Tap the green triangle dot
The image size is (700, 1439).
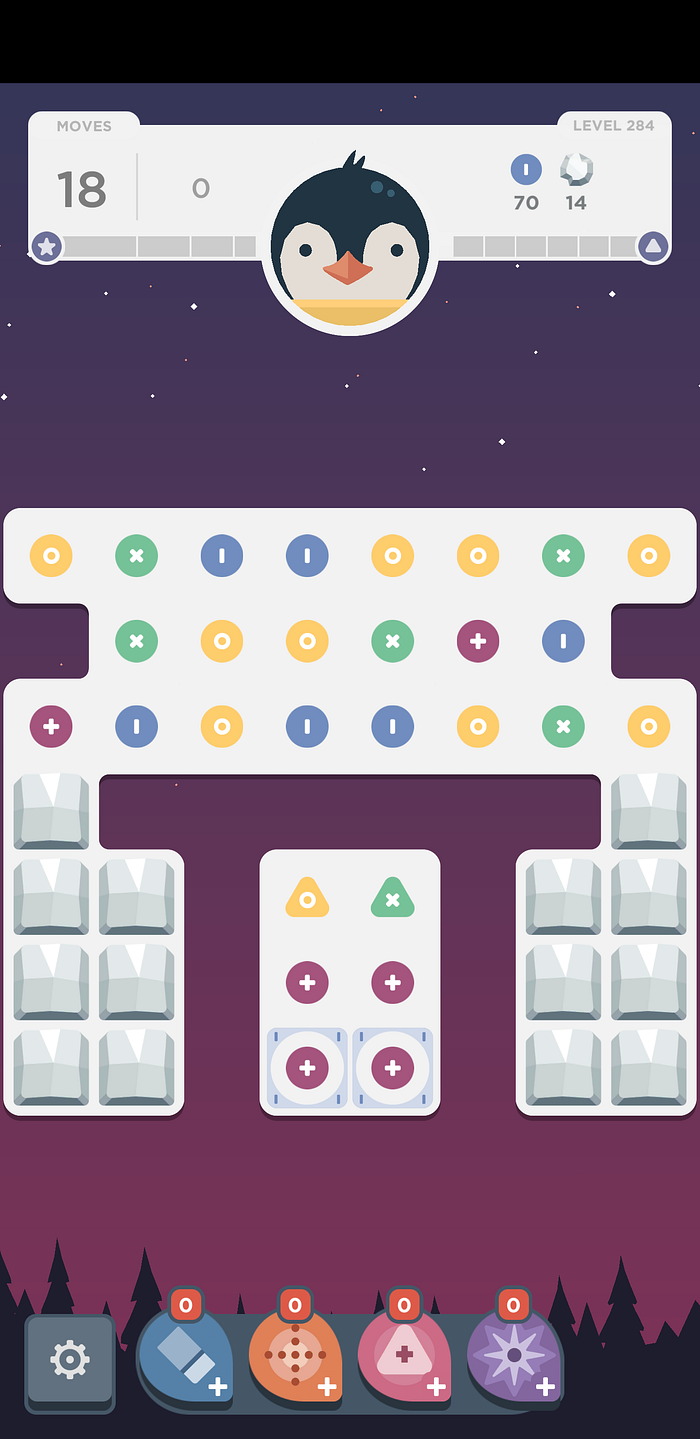coord(392,898)
